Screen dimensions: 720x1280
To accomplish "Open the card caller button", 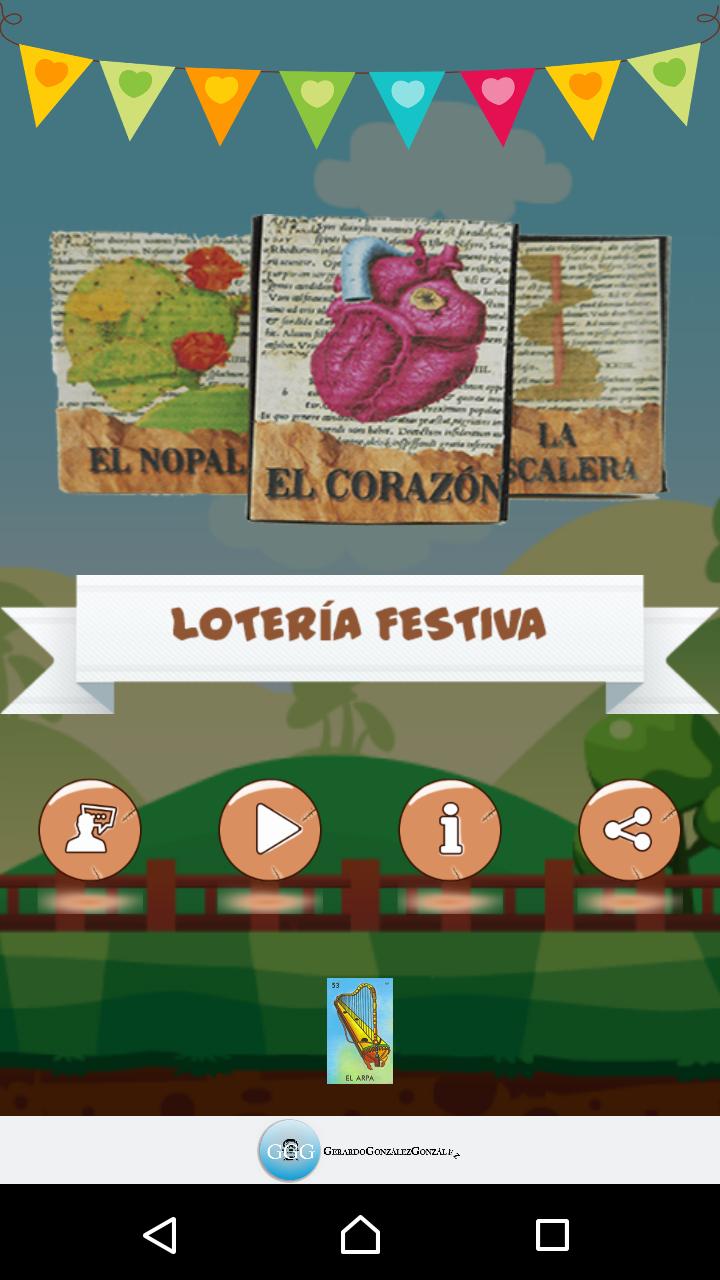I will 90,830.
